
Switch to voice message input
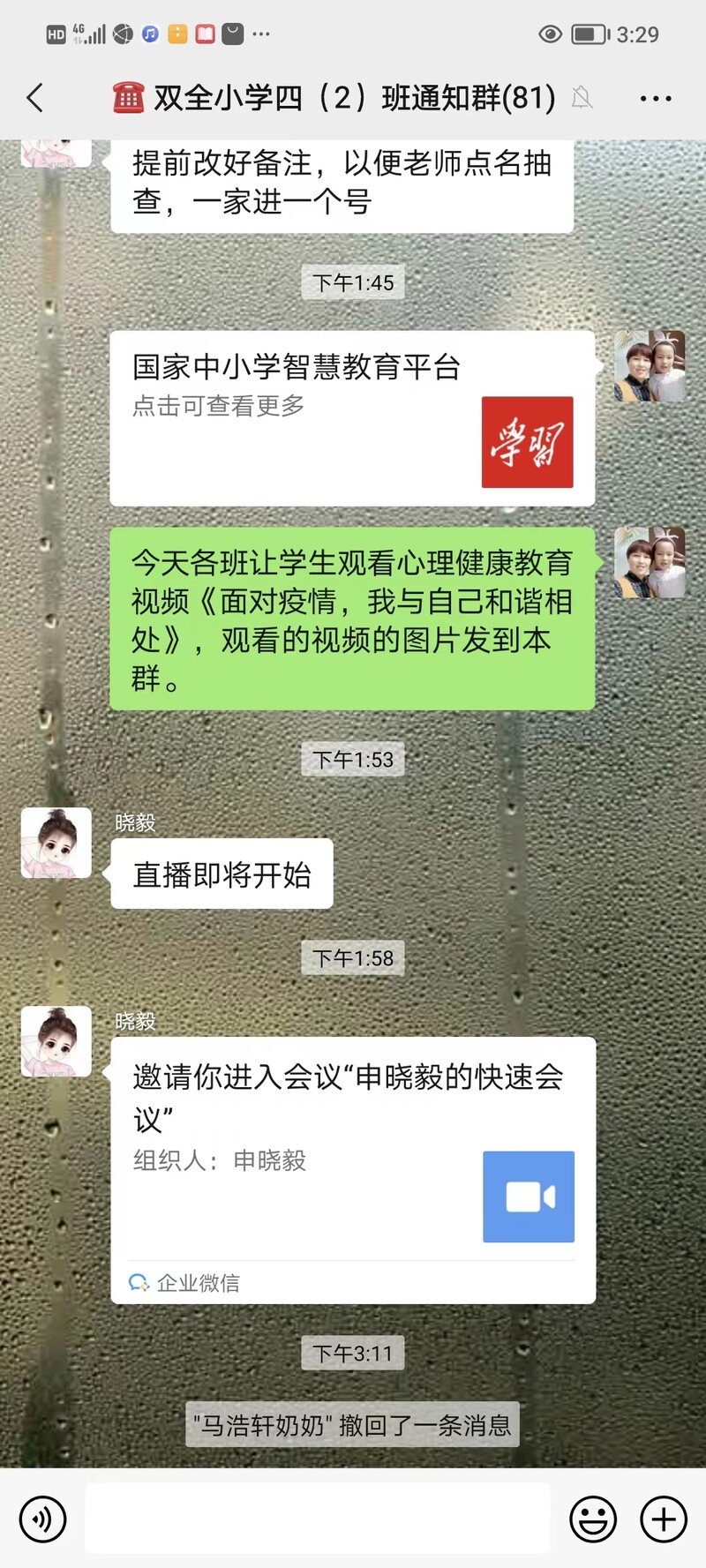[42, 1519]
